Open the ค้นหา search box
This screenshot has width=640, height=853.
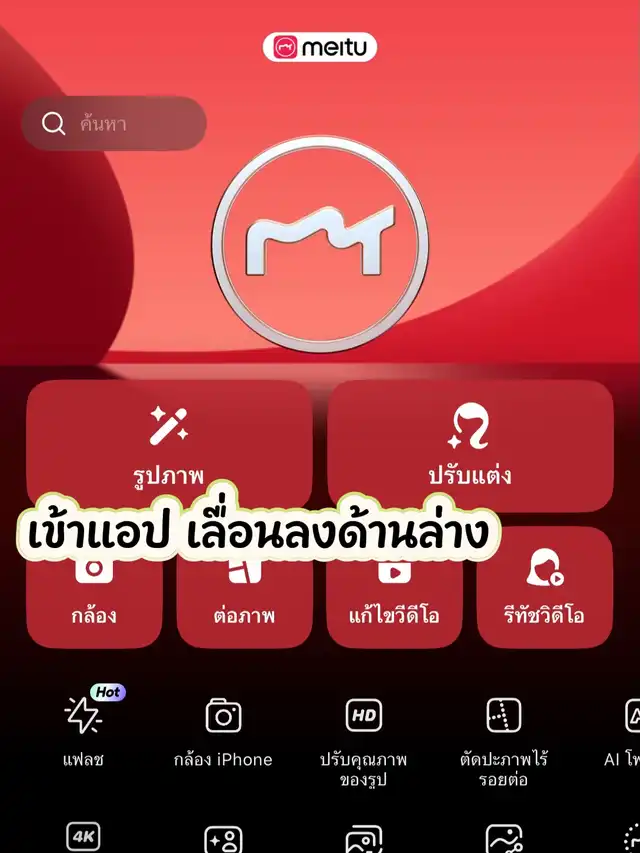[x=114, y=124]
